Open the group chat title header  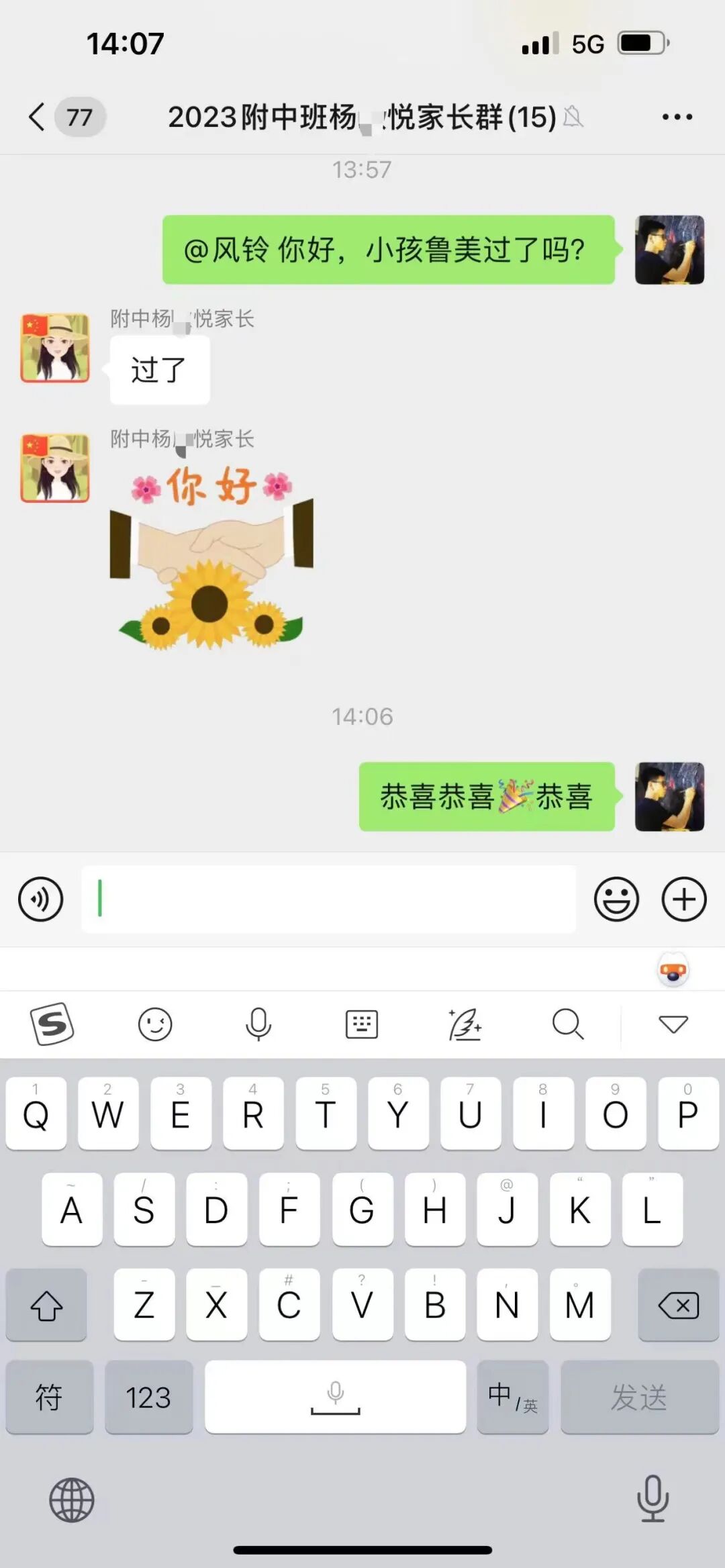tap(362, 116)
